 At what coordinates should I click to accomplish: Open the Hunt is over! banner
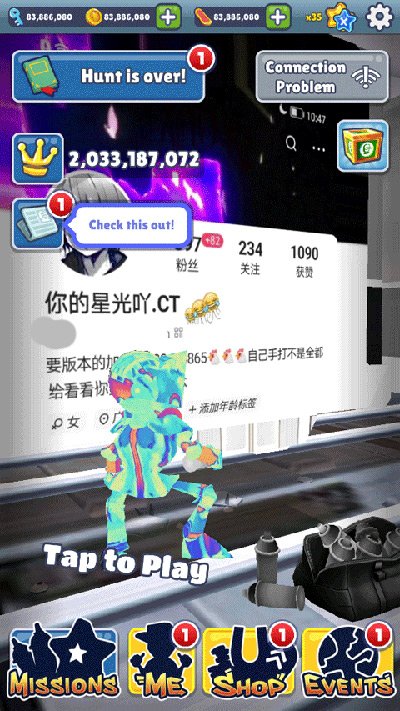click(x=108, y=76)
